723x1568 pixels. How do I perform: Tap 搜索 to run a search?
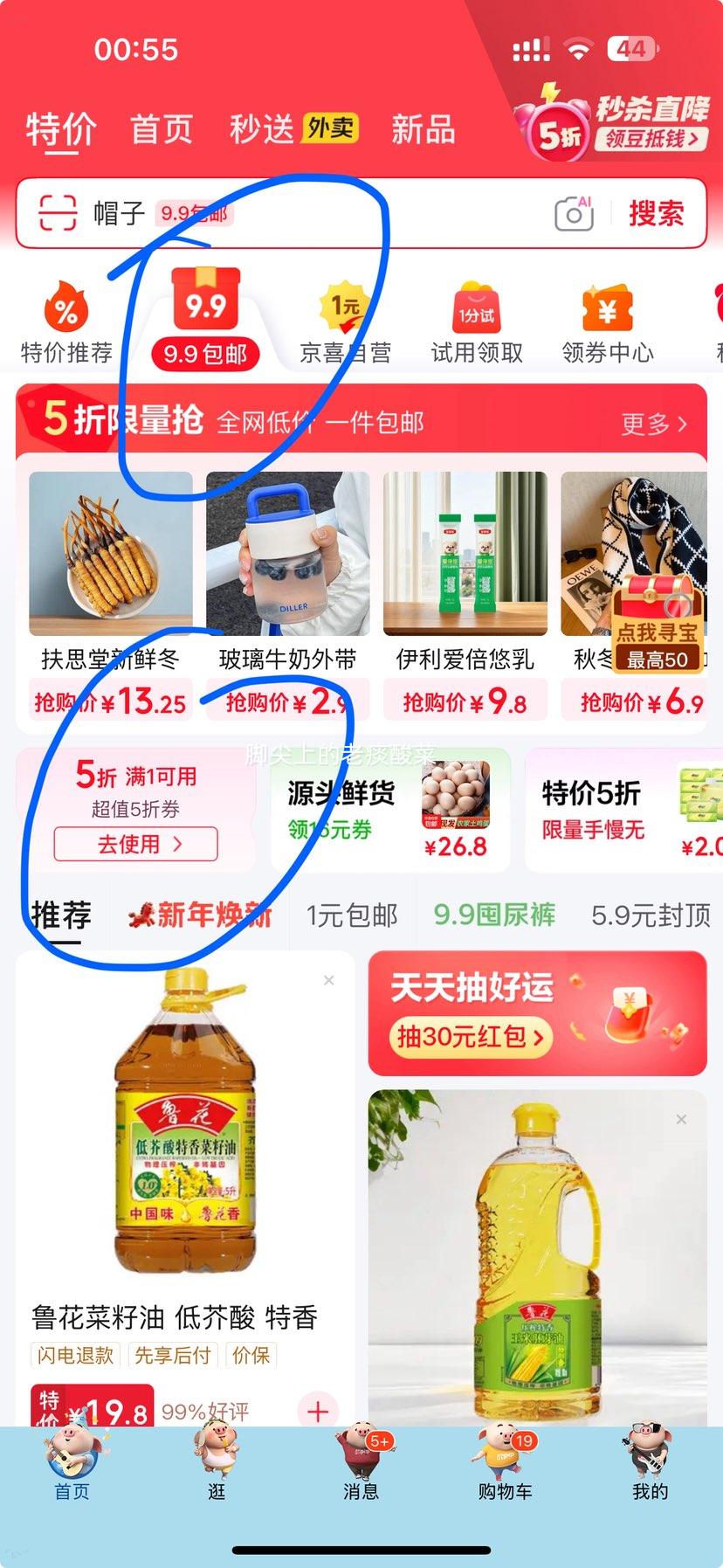click(x=657, y=212)
